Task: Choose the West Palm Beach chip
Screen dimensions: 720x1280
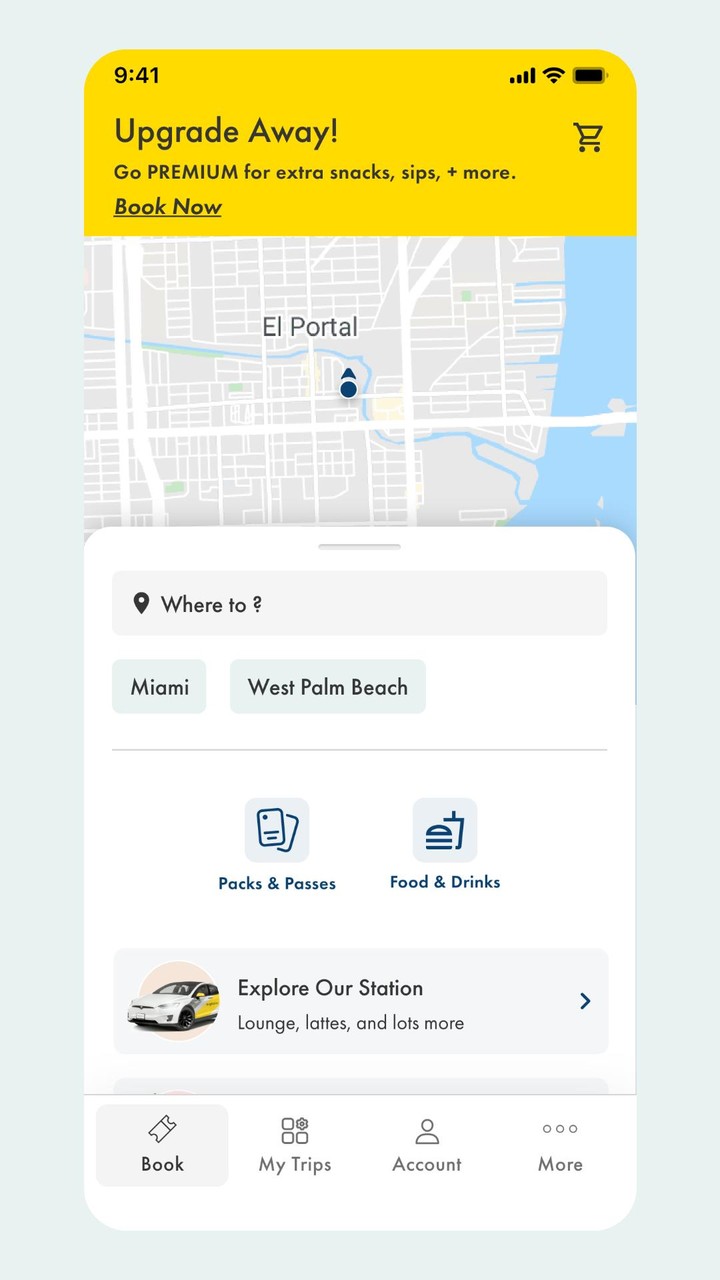Action: (x=328, y=687)
